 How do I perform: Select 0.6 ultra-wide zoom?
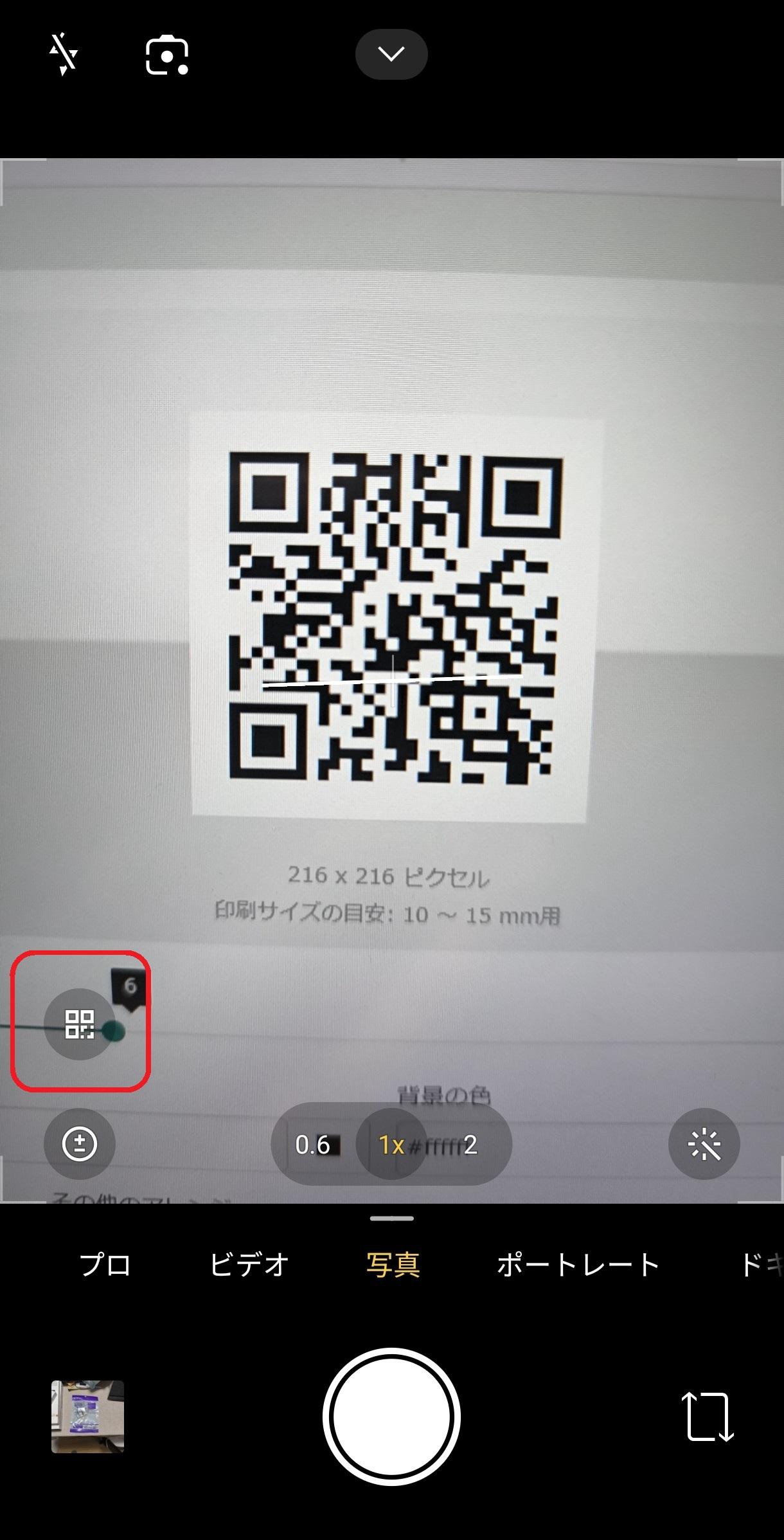point(312,1145)
